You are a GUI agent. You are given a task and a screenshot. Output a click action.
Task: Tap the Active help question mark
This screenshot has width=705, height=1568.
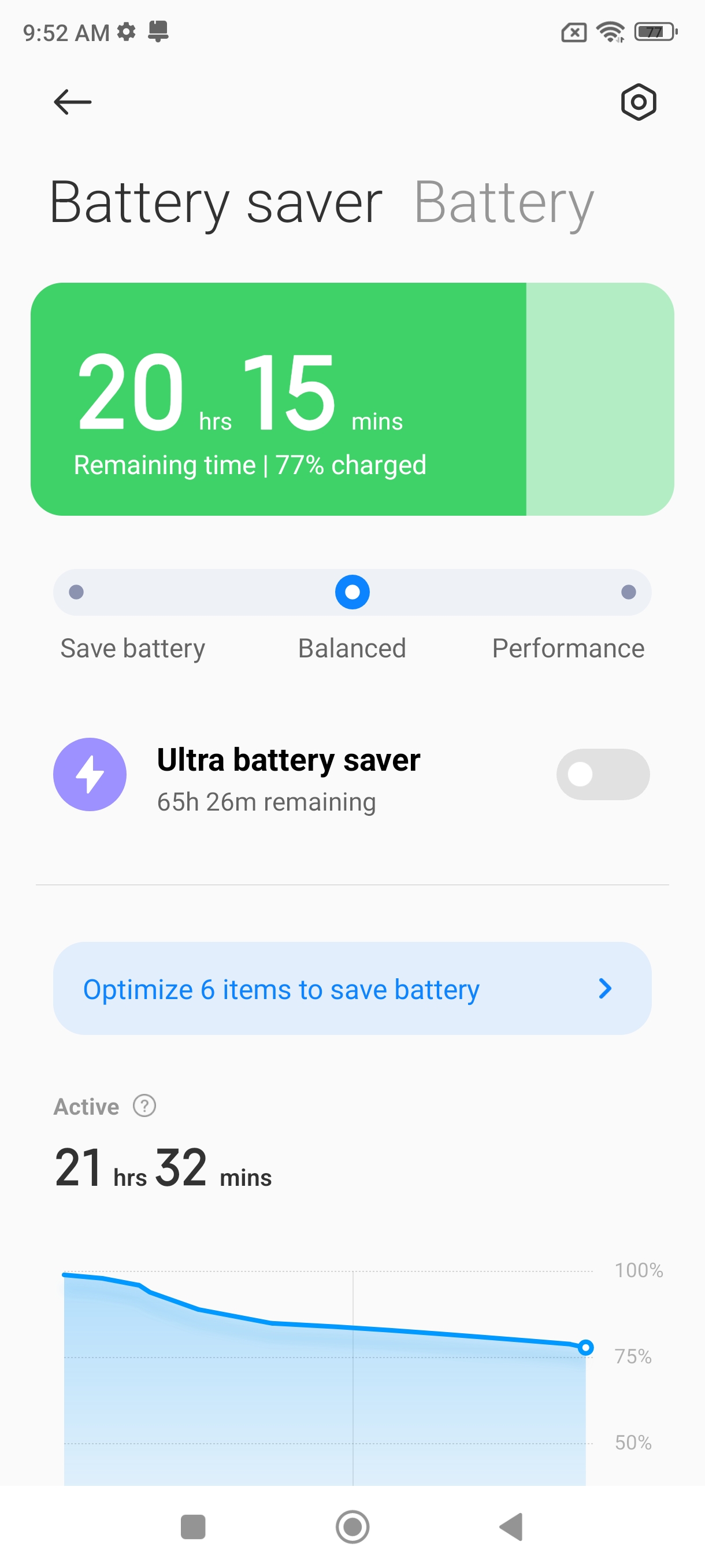click(144, 1105)
